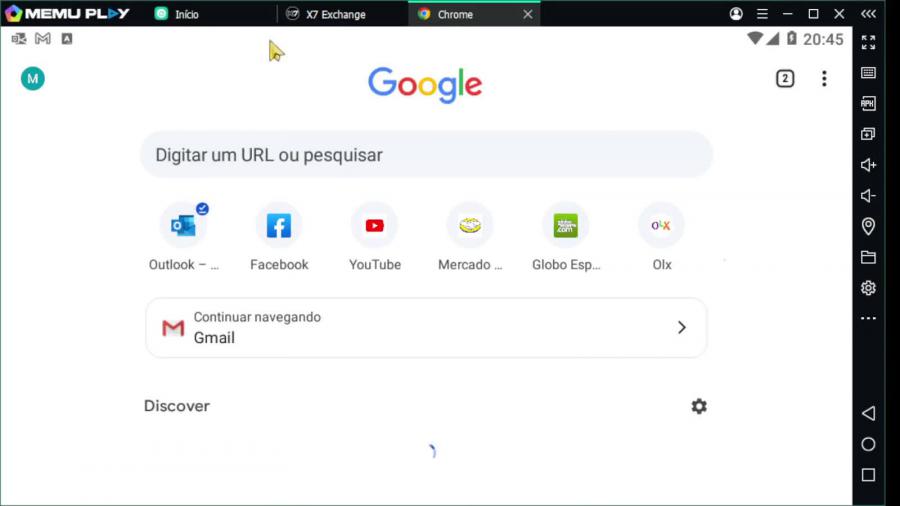Tap the URL or search box
Screen dimensions: 900x506
click(426, 155)
